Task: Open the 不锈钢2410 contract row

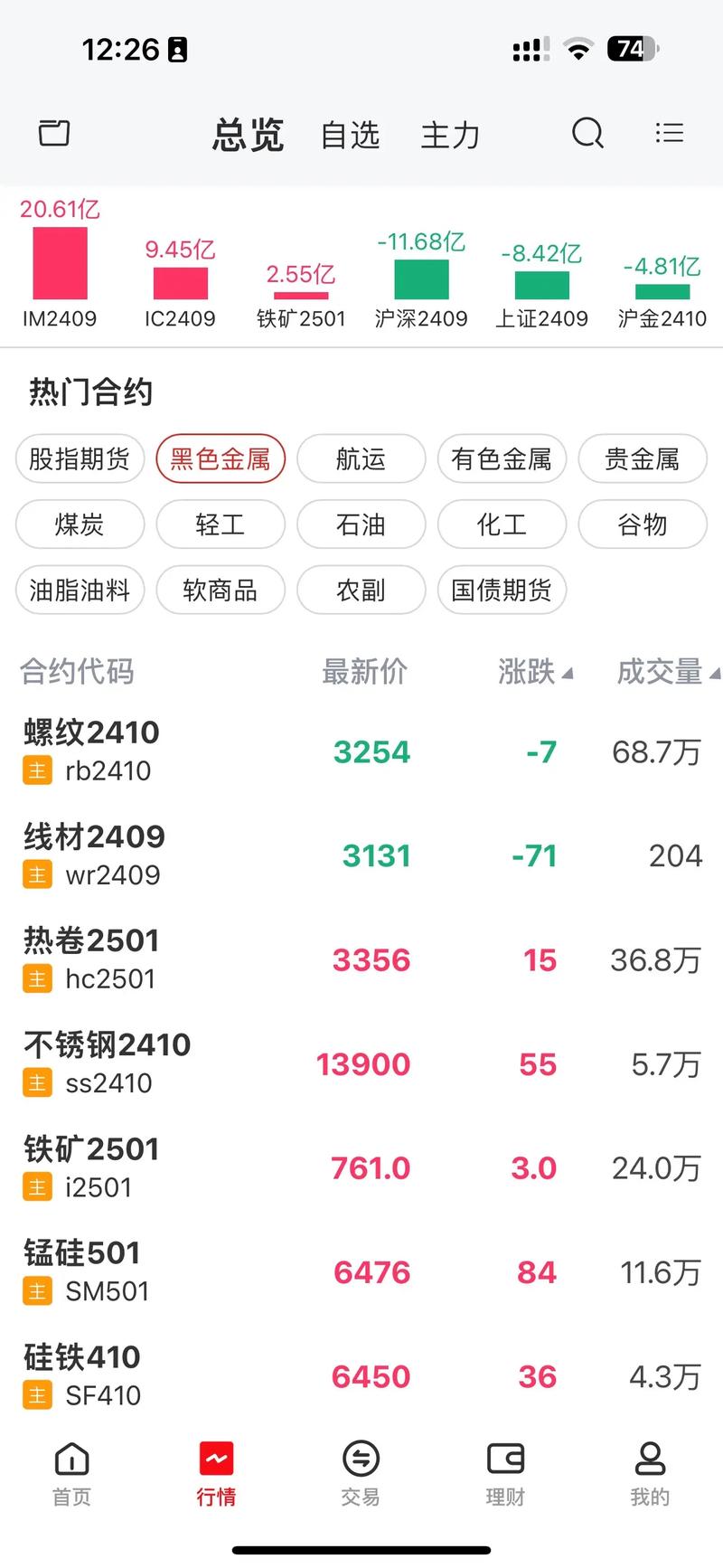Action: [x=361, y=1063]
